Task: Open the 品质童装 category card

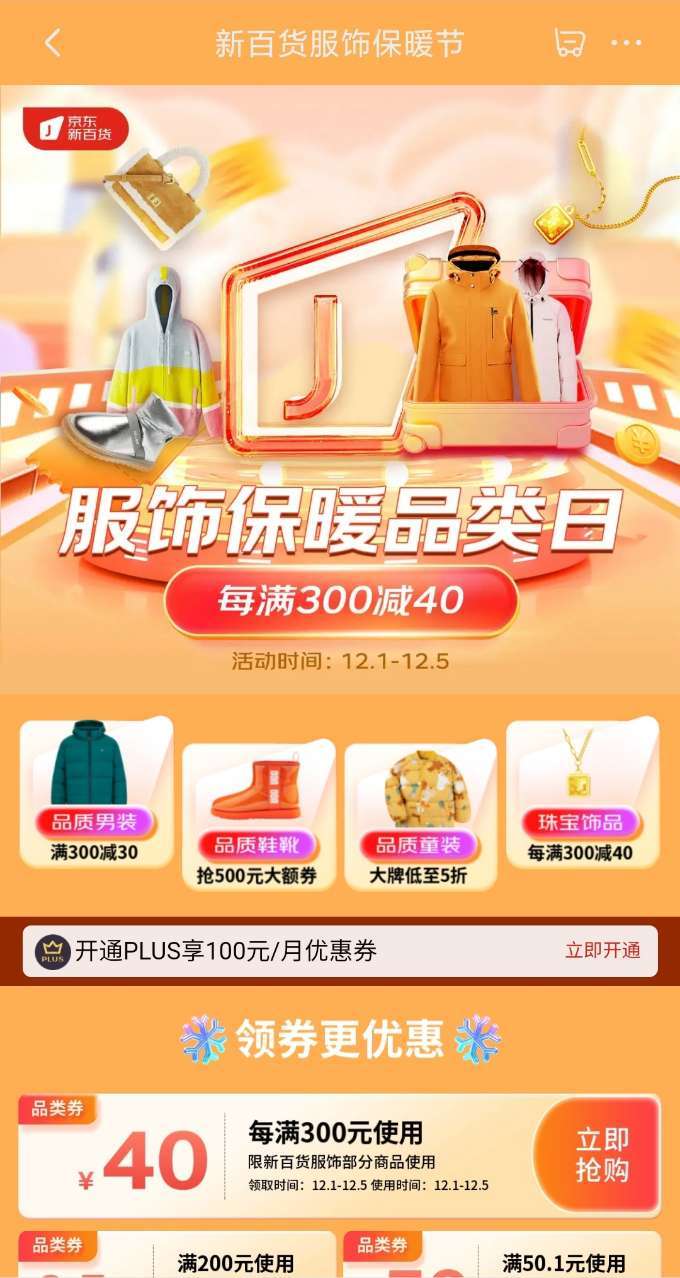Action: 420,814
